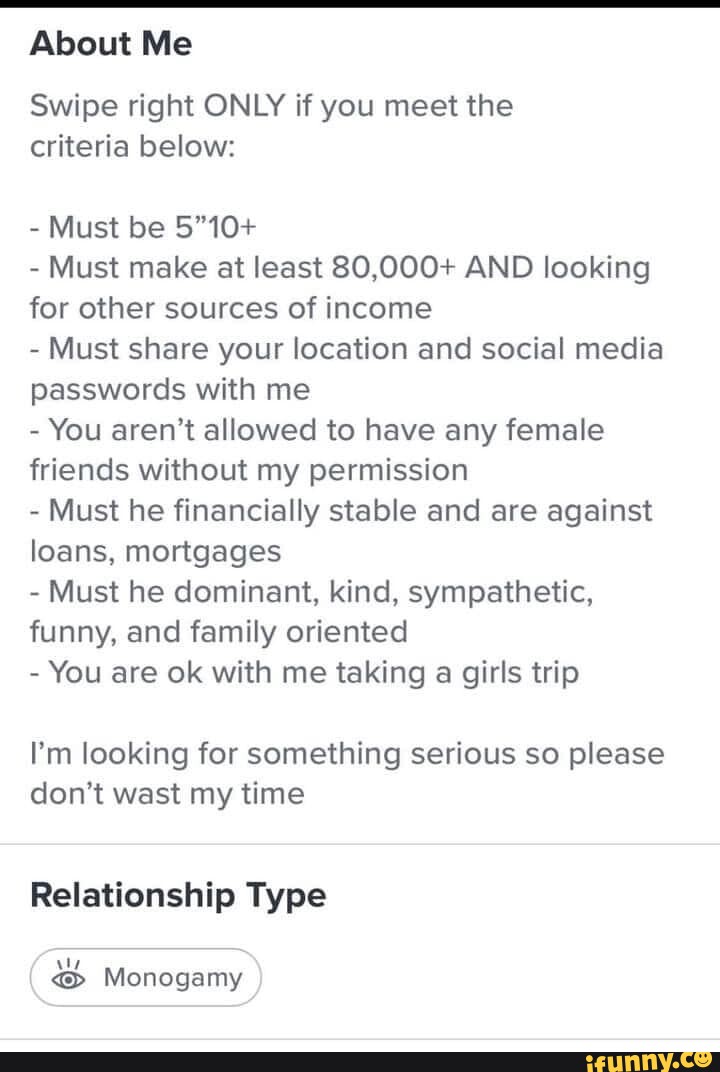Screen dimensions: 720x1072
Task: Select the female friends restriction bullet
Action: click(316, 449)
